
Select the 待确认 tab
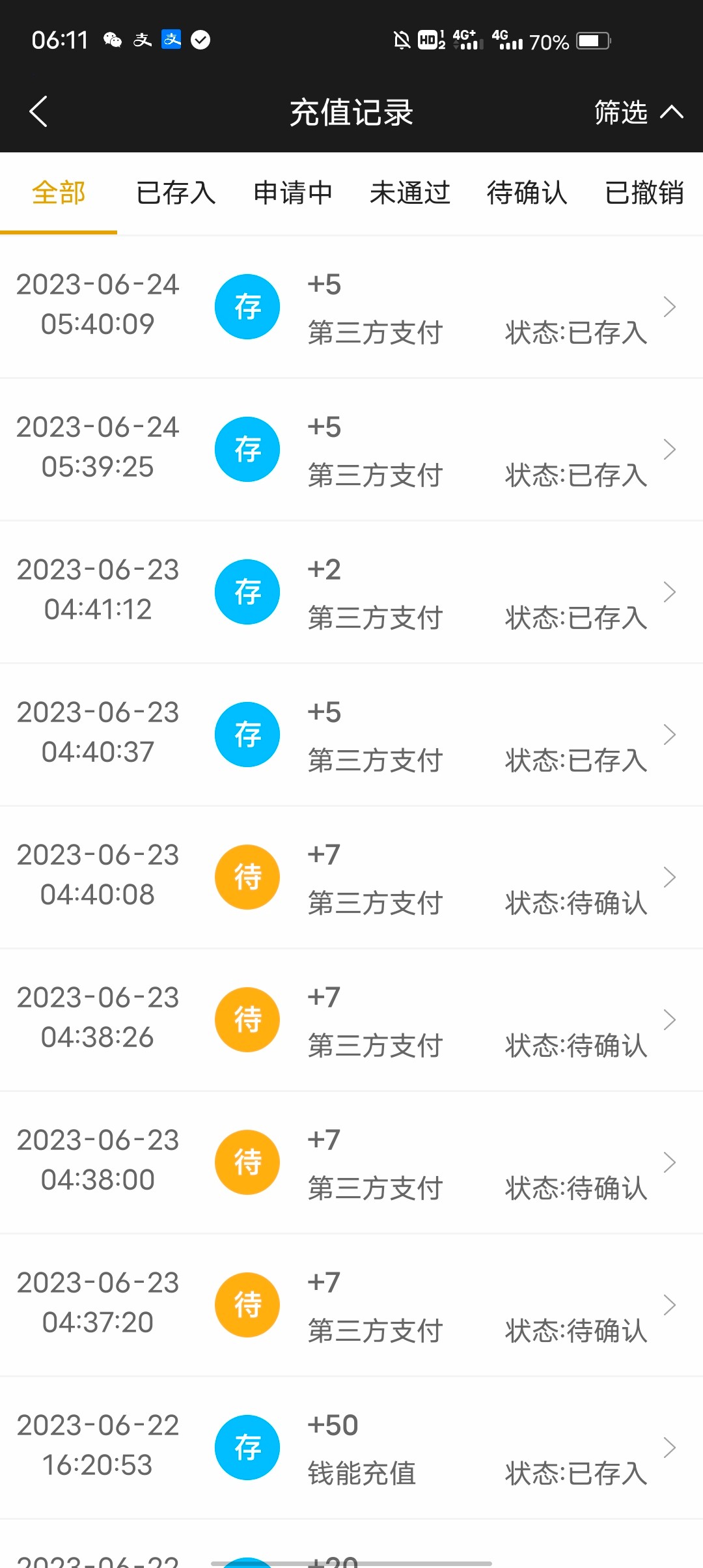pyautogui.click(x=527, y=193)
